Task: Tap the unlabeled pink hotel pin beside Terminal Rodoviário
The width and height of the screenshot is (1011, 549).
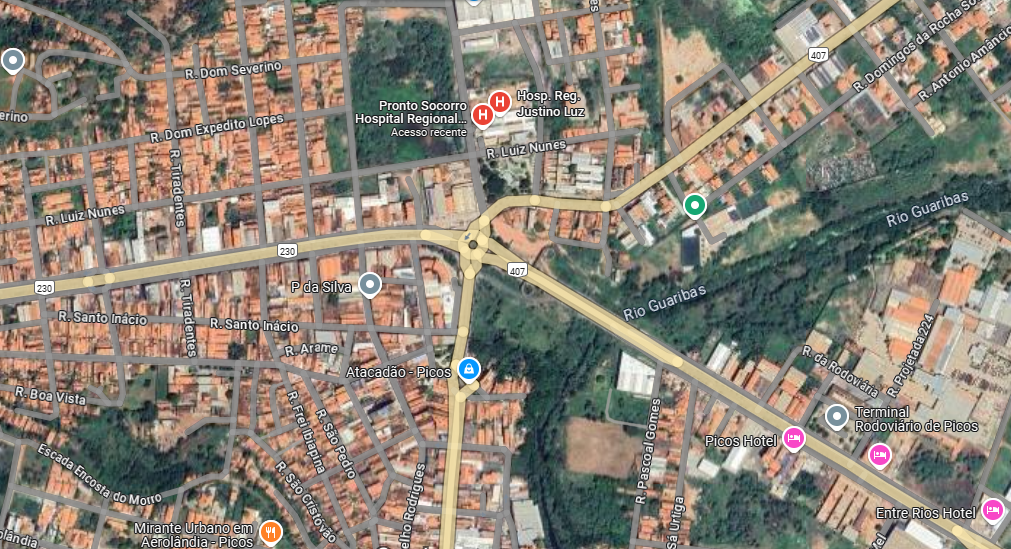Action: pyautogui.click(x=880, y=455)
